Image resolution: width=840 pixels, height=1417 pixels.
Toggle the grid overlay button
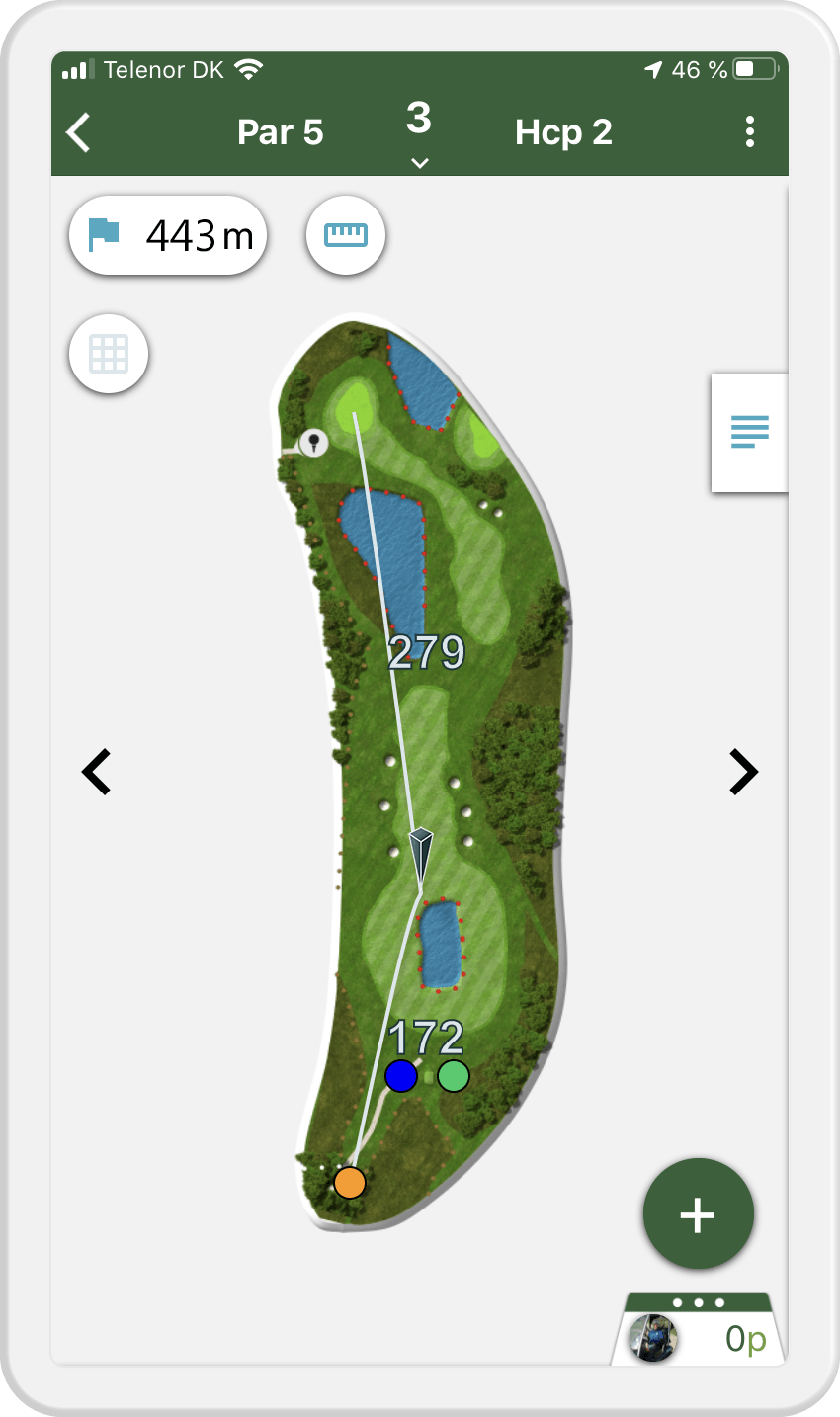click(x=109, y=354)
